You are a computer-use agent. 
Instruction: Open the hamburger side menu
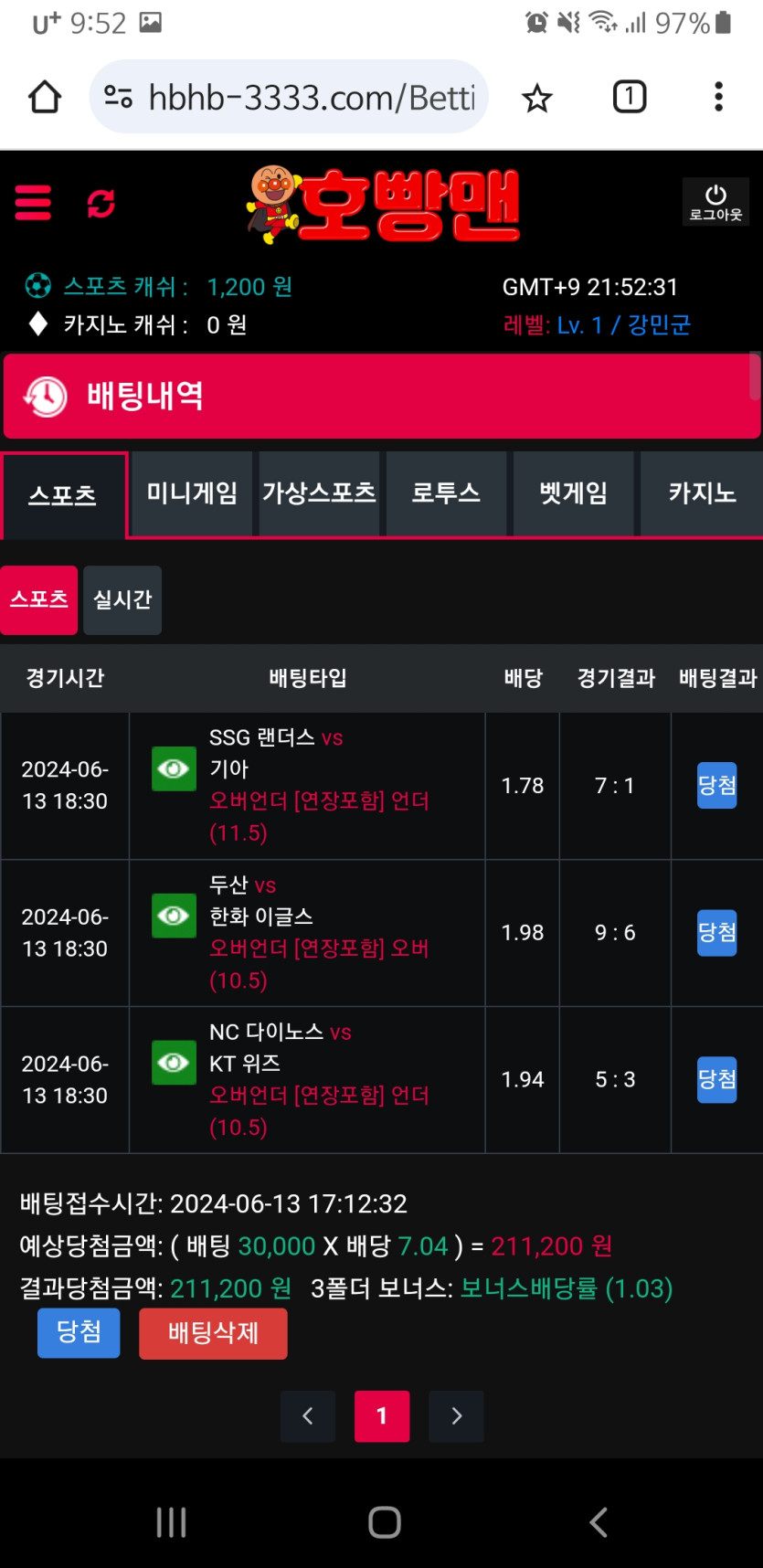click(33, 203)
